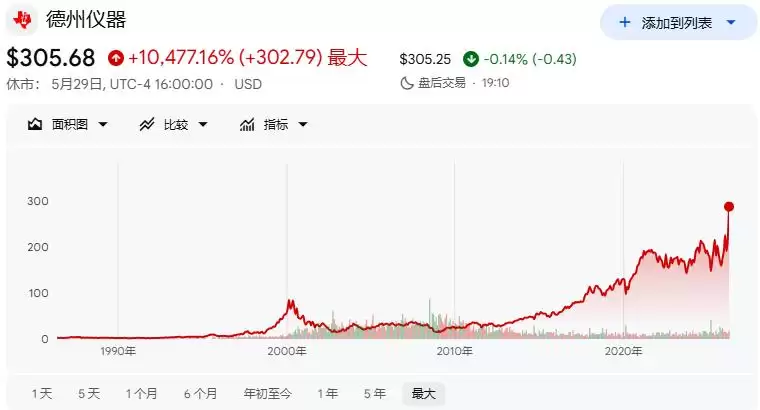
Task: Select 年初至今 year-to-date range
Action: coord(268,394)
